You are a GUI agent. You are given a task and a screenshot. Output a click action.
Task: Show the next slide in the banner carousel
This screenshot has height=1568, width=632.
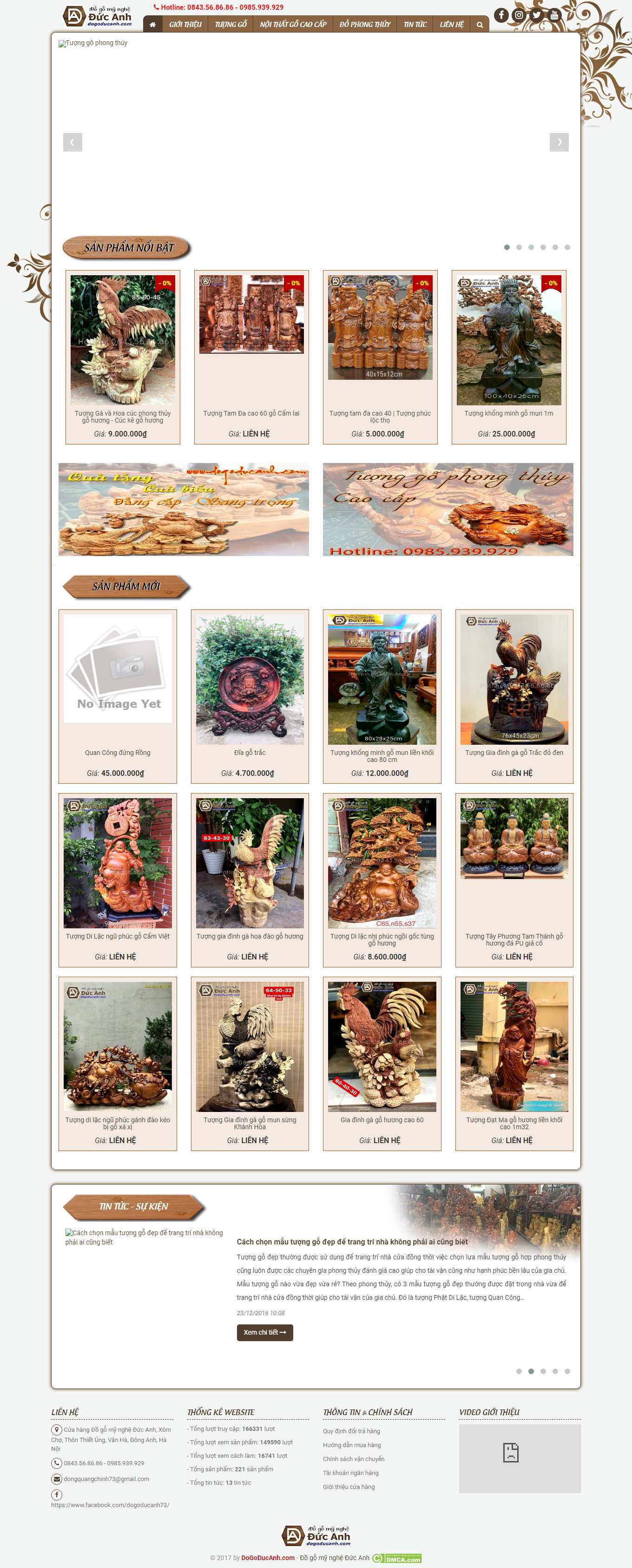(559, 142)
